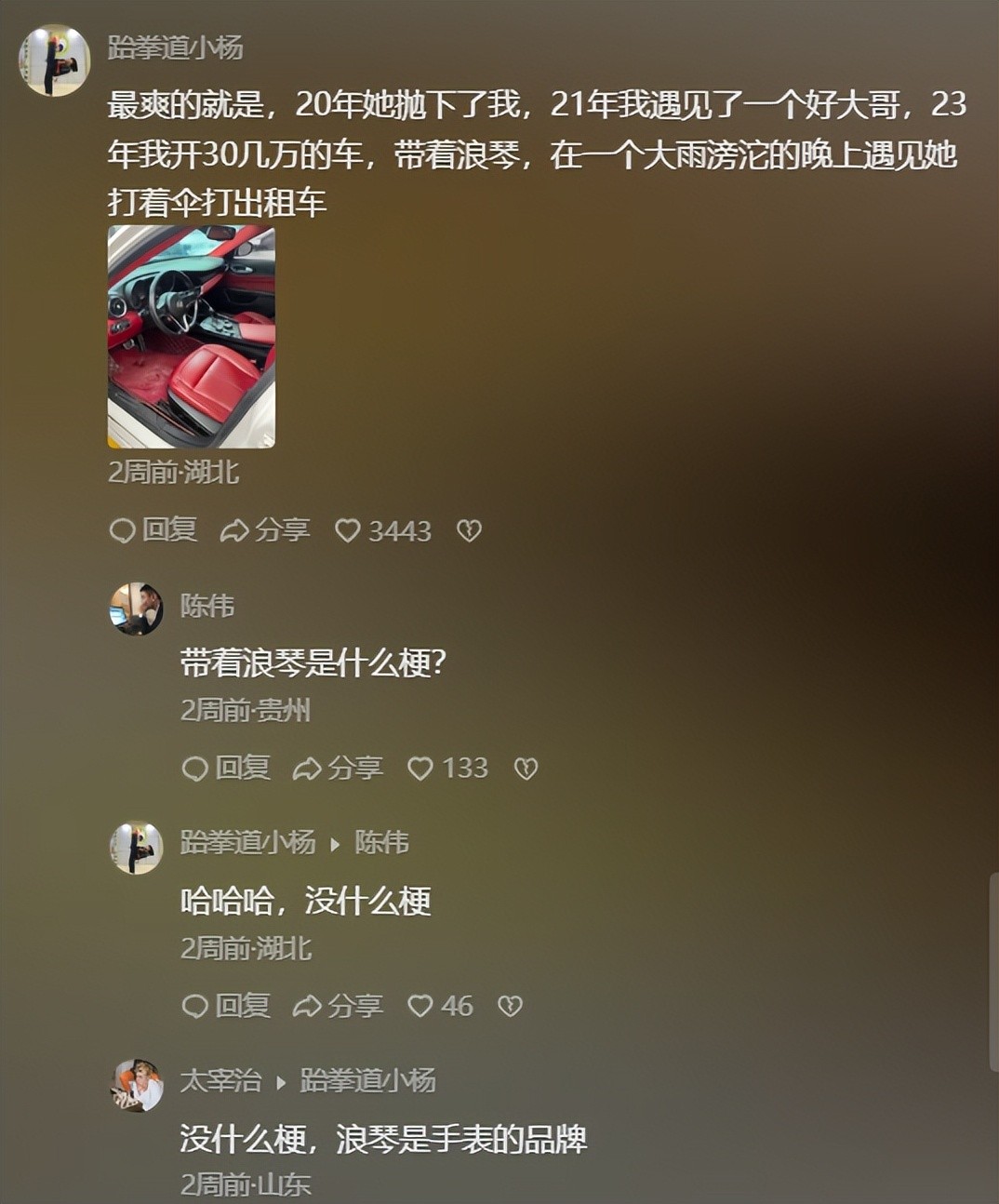Share the comment 哈哈哈，没什么梗
This screenshot has width=999, height=1204.
click(338, 1006)
